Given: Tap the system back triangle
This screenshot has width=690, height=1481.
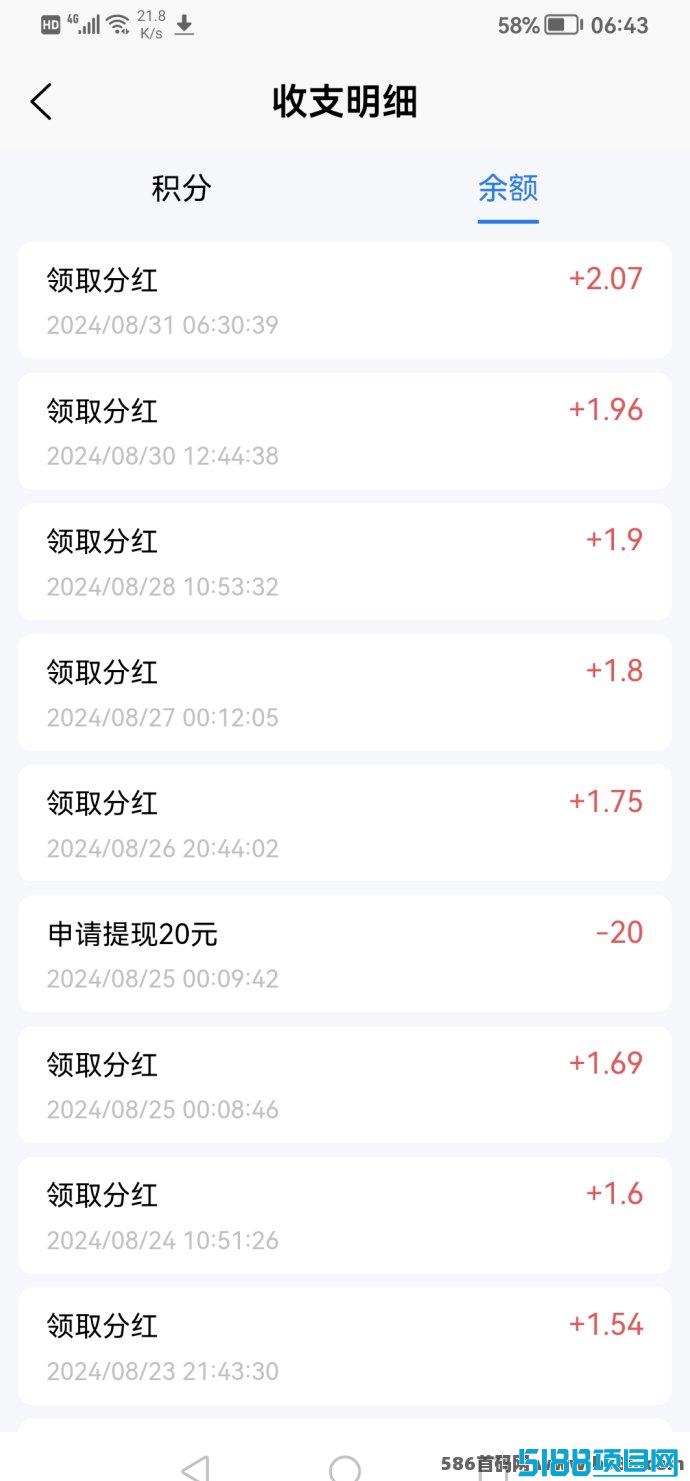Looking at the screenshot, I should pos(196,1467).
